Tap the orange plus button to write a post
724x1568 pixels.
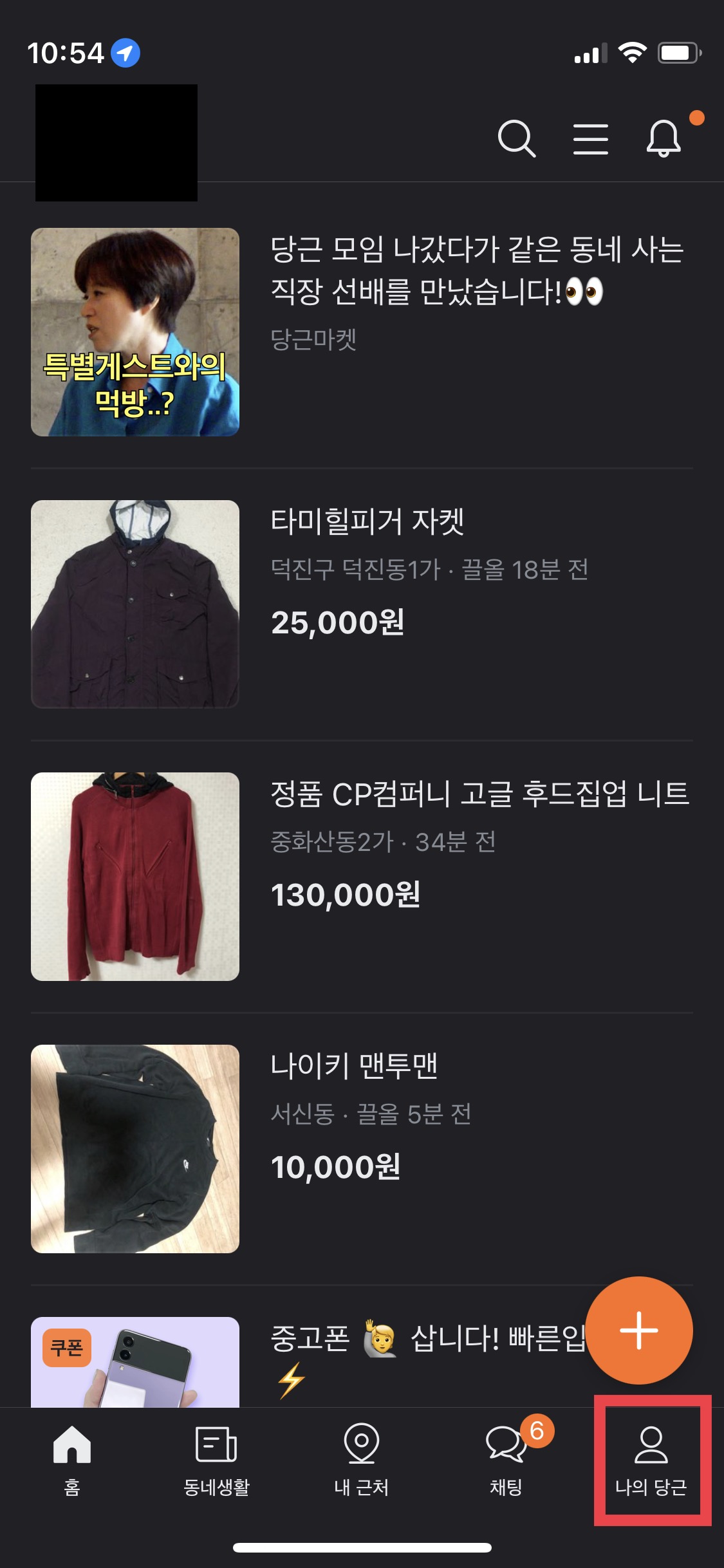(x=639, y=1330)
